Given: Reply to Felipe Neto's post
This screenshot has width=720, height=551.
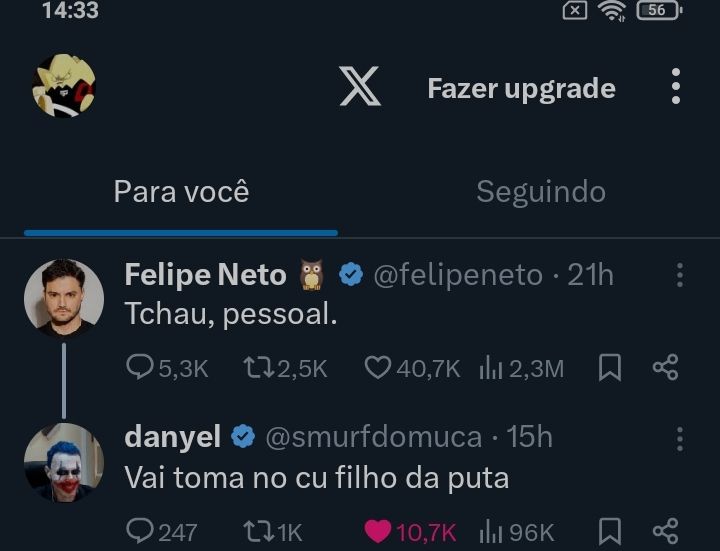Looking at the screenshot, I should point(140,368).
